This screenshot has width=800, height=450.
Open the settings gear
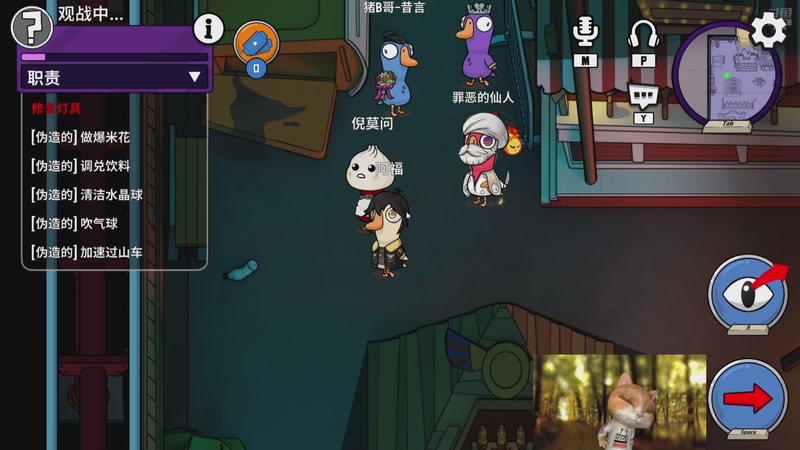768,30
